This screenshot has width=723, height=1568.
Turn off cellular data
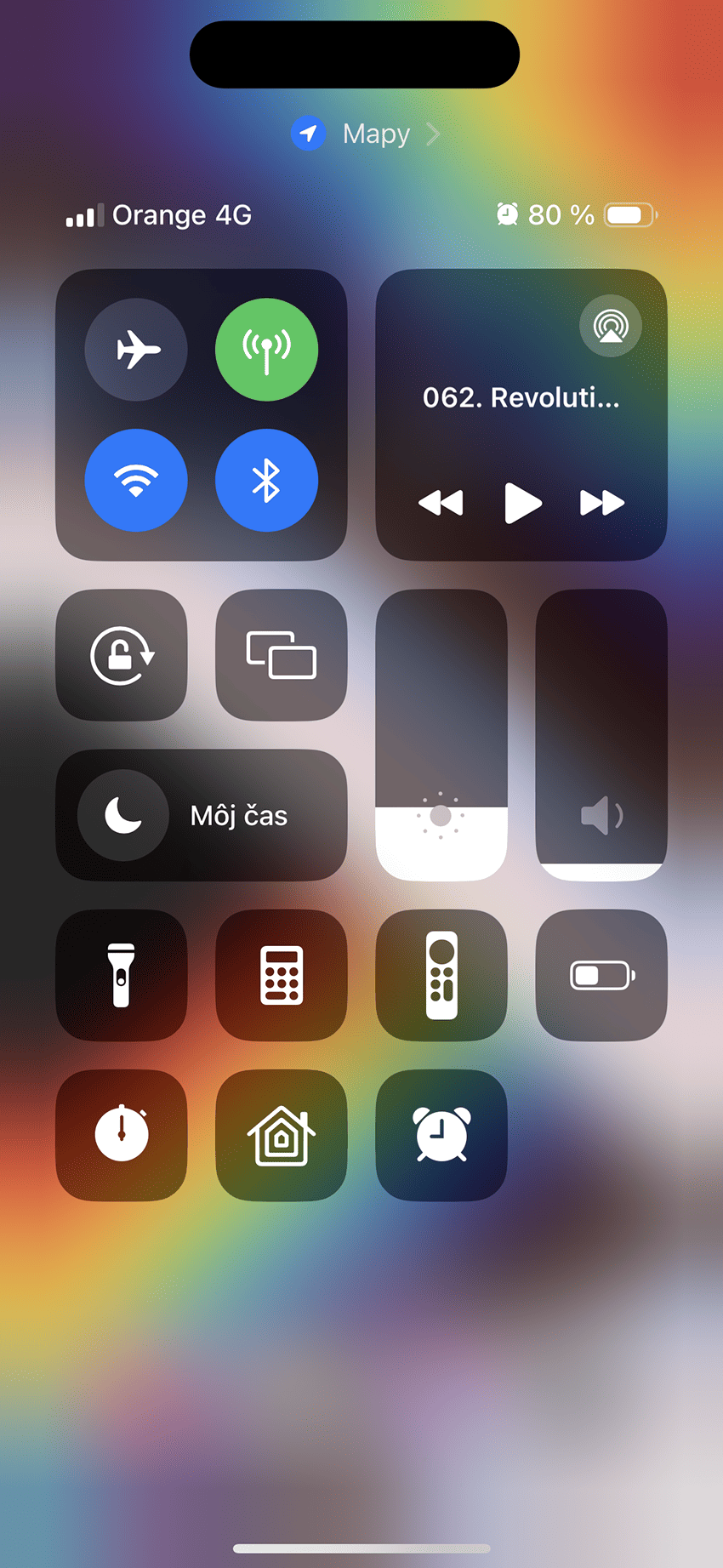266,350
